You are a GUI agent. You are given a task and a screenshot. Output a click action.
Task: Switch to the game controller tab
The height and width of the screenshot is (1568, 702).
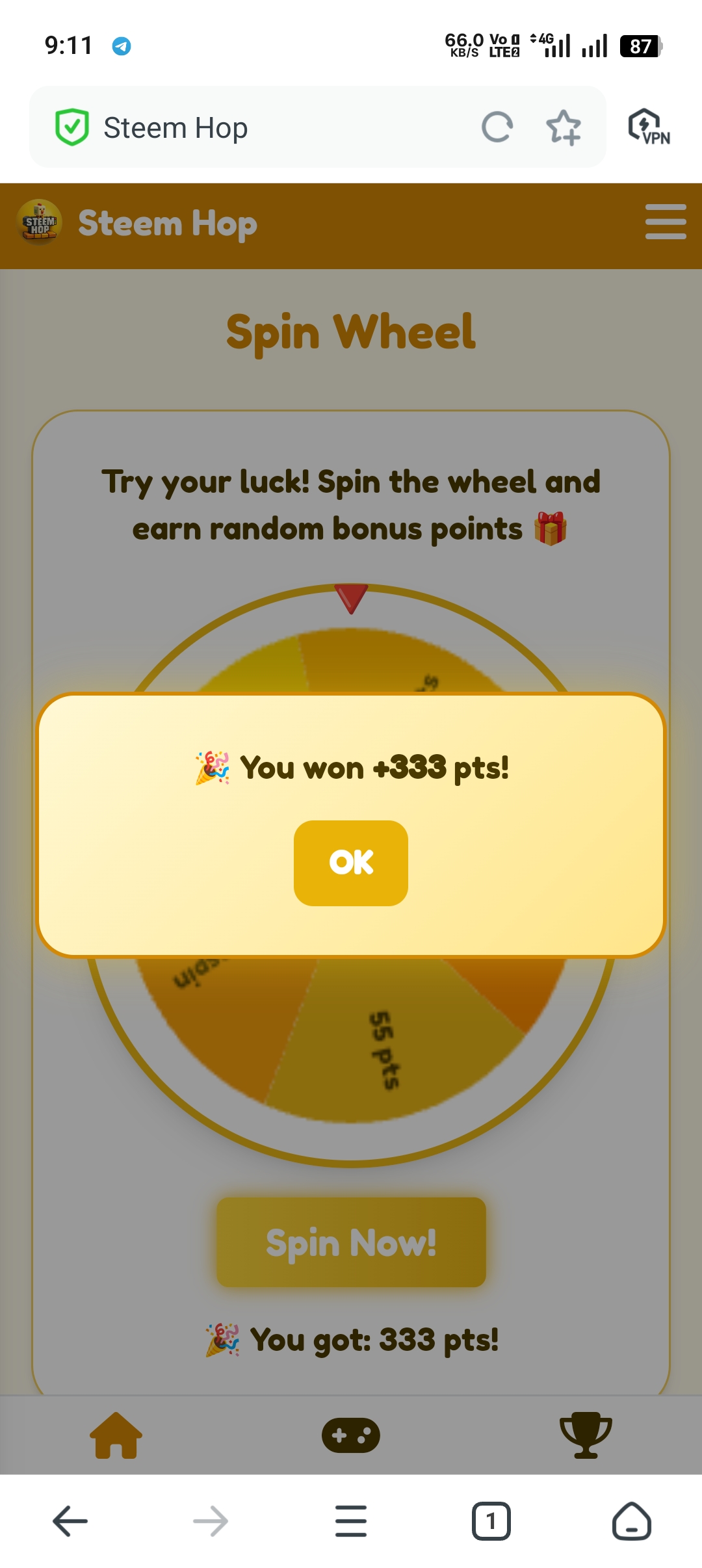click(x=351, y=1435)
